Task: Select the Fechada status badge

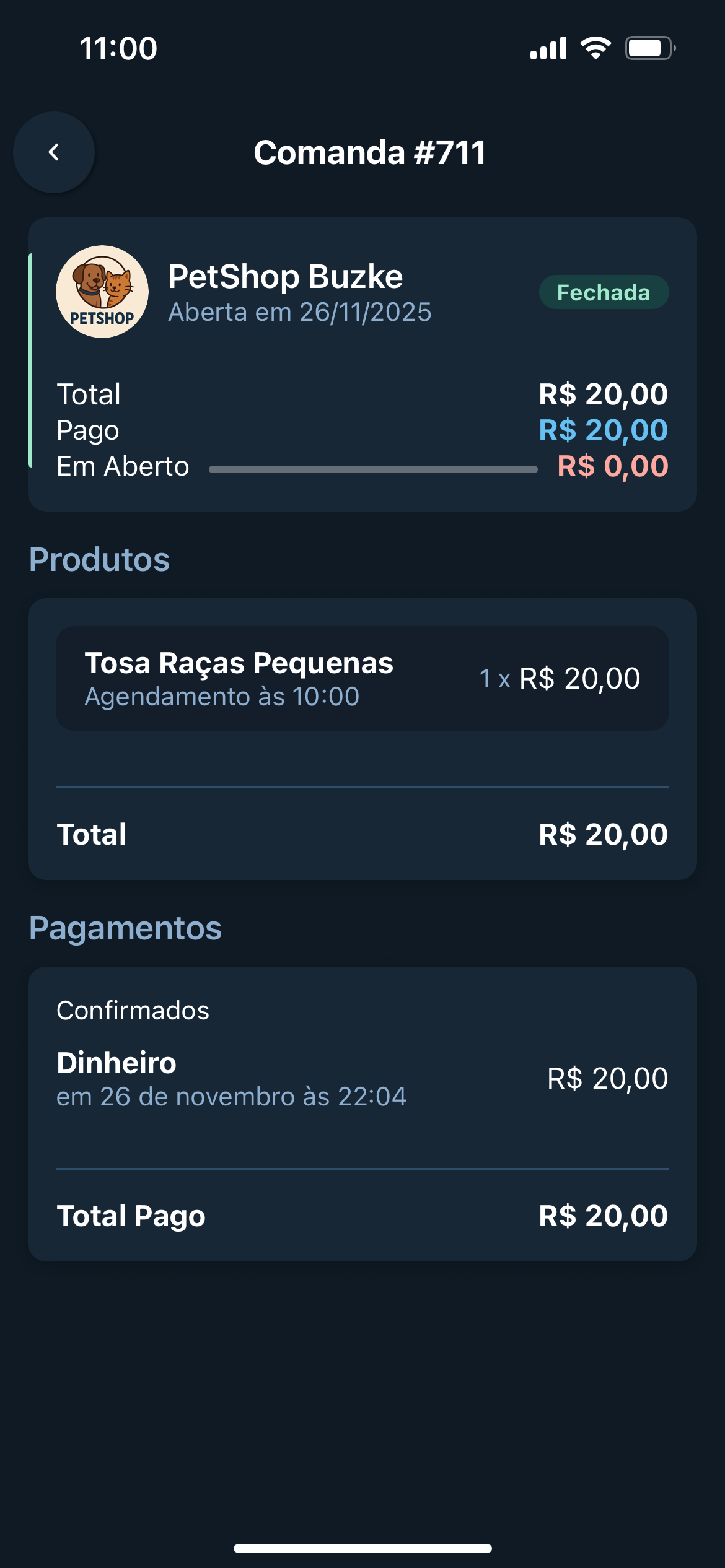Action: click(604, 292)
